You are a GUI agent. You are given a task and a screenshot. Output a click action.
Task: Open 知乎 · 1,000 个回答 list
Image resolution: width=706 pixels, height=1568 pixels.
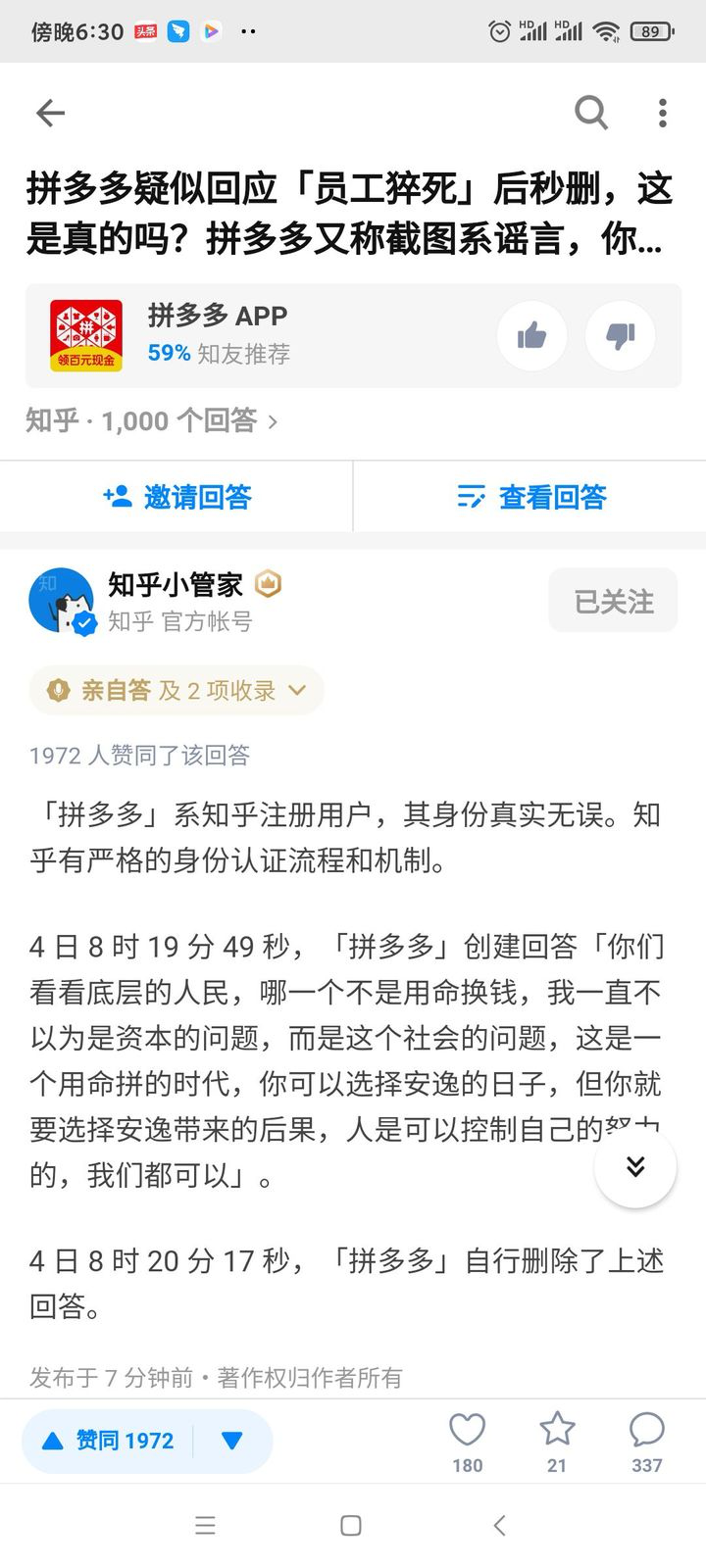150,420
